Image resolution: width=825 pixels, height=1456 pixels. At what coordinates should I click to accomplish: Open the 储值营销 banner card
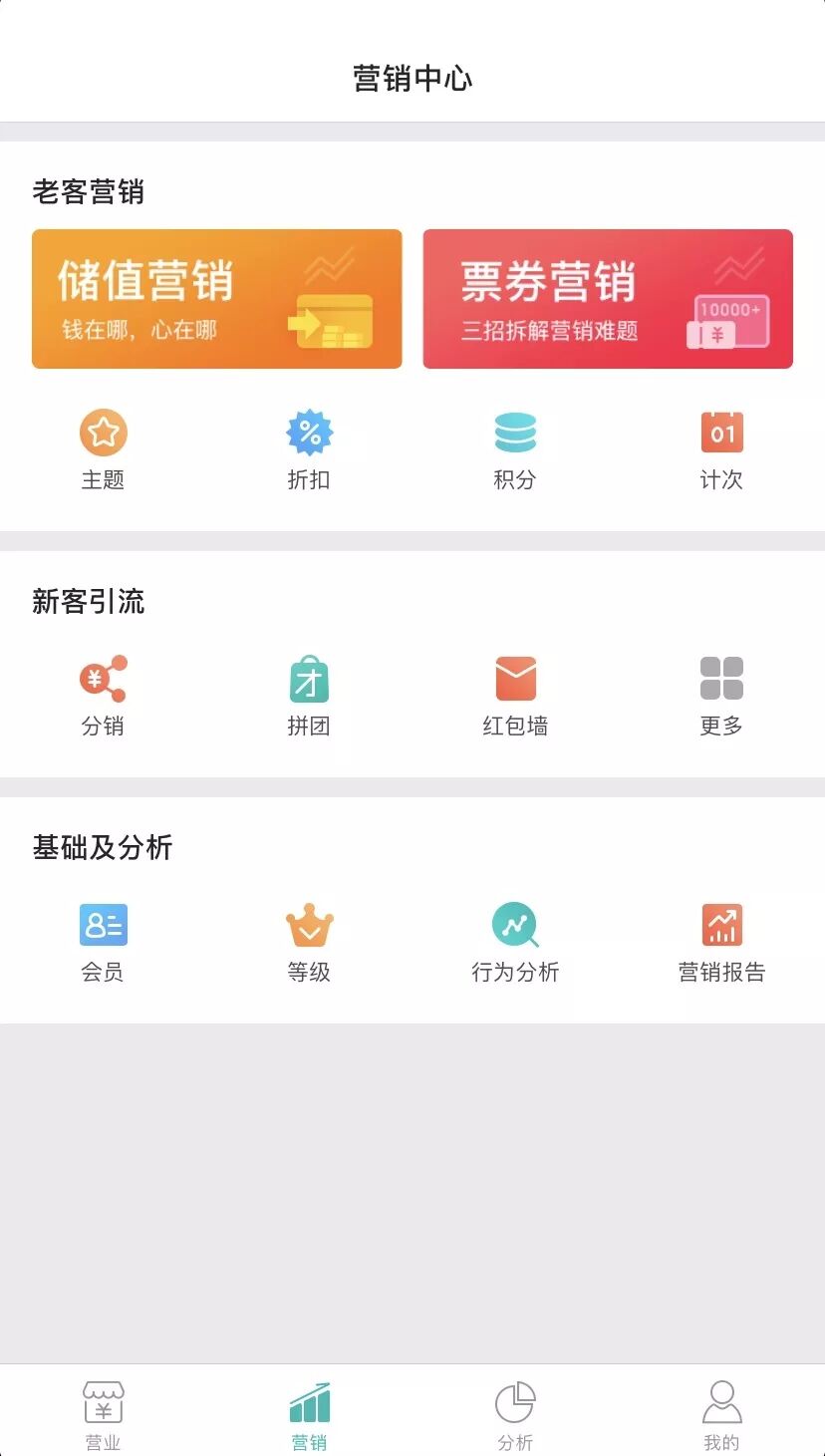(216, 299)
